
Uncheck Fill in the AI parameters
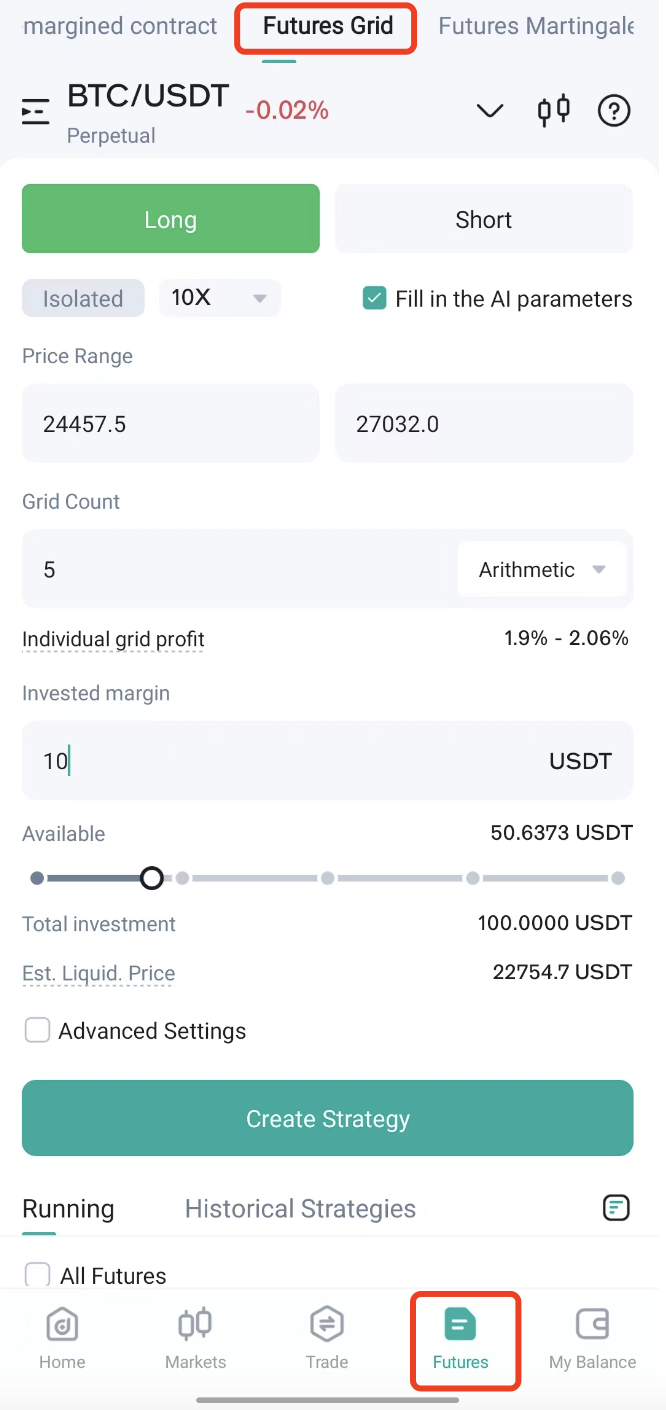tap(374, 298)
